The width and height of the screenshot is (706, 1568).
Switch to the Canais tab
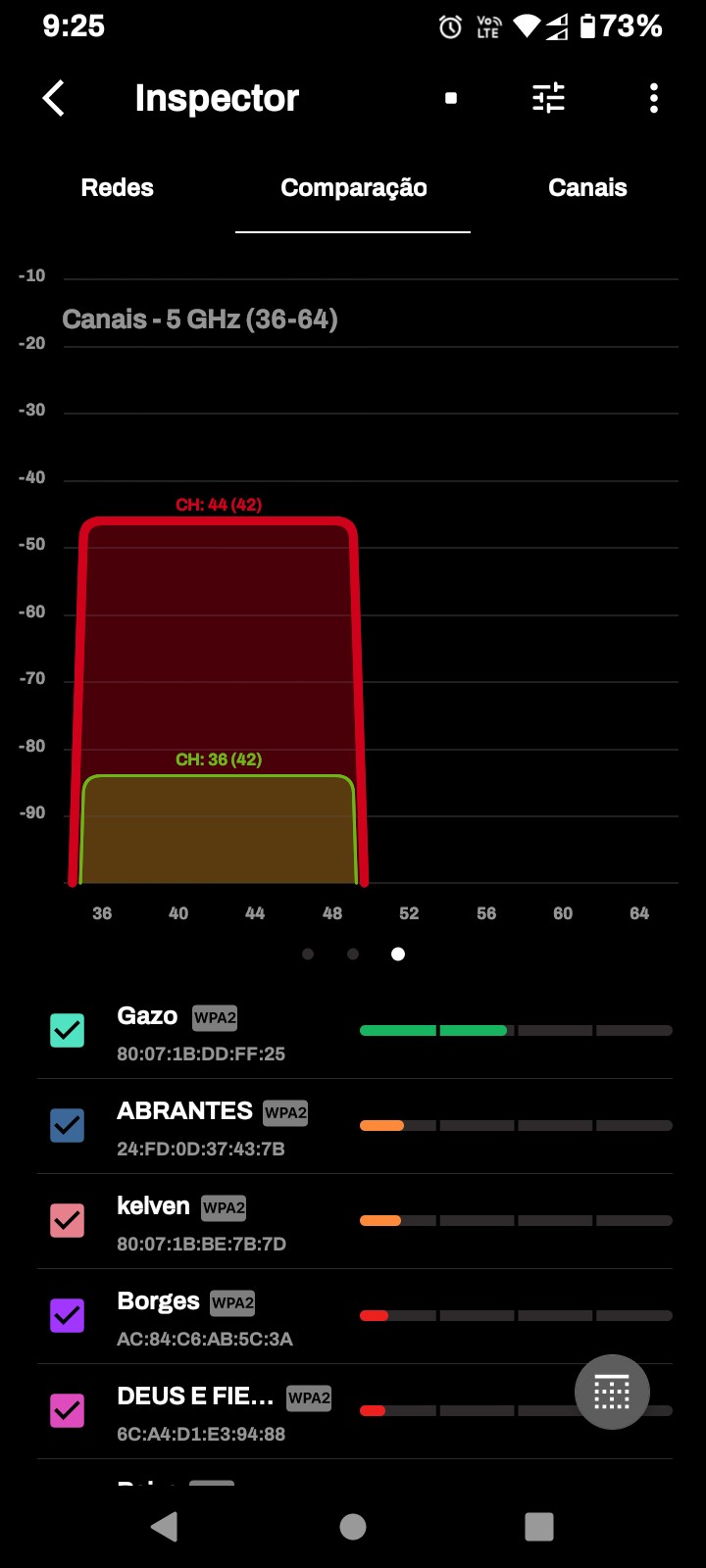click(587, 188)
